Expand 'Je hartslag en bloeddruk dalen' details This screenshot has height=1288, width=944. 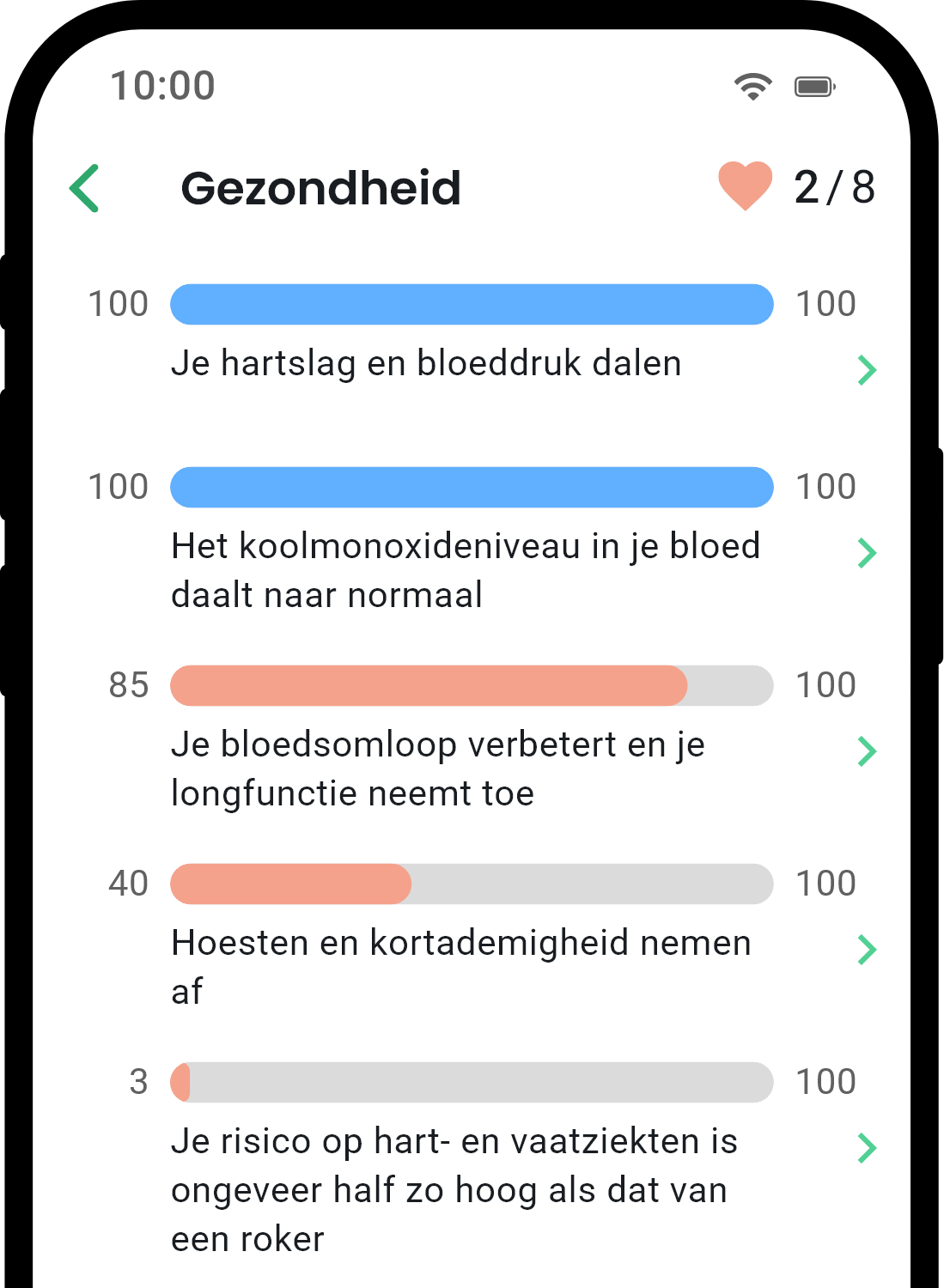[867, 370]
